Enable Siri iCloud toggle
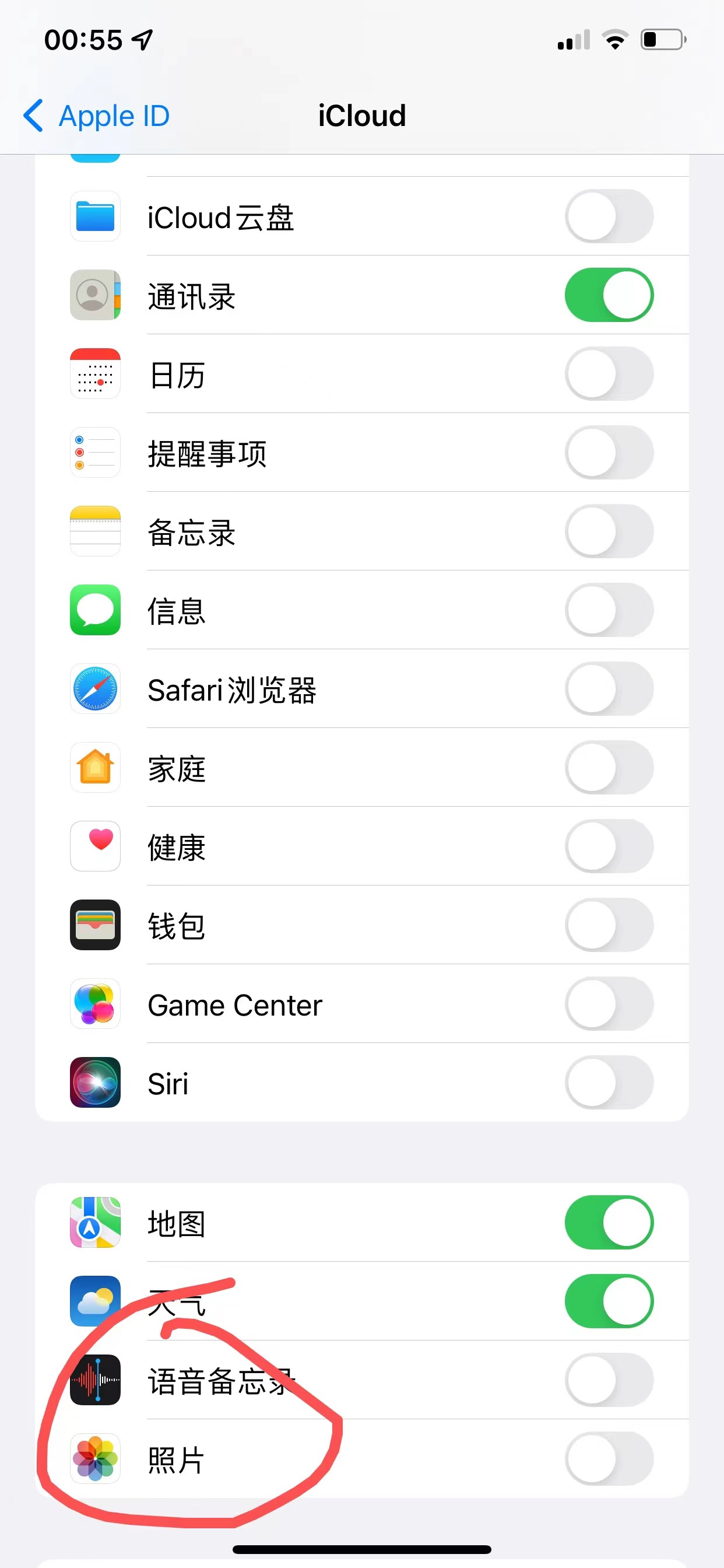 609,1082
